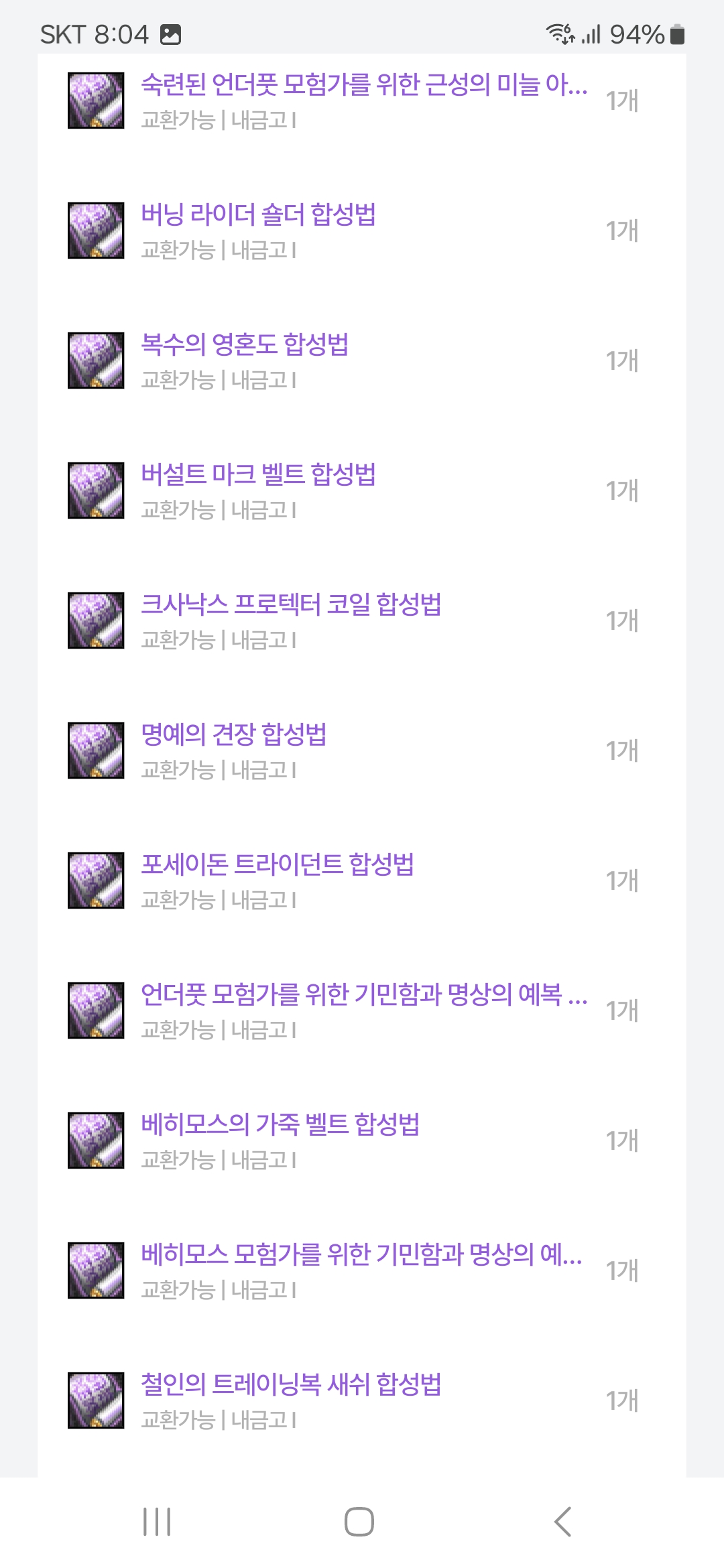This screenshot has height=1568, width=724.
Task: Show recent apps from navigation bar
Action: [158, 1521]
